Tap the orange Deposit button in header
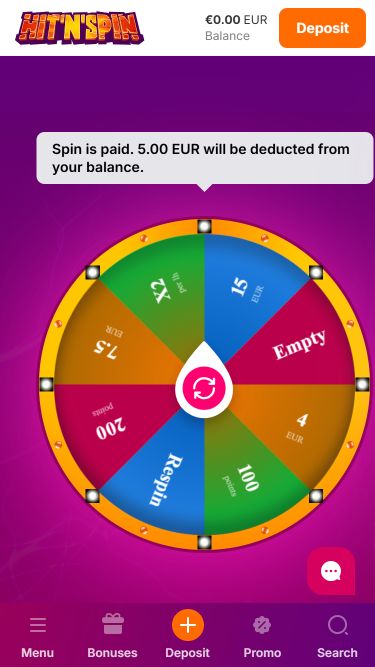375x667 pixels. click(x=322, y=28)
